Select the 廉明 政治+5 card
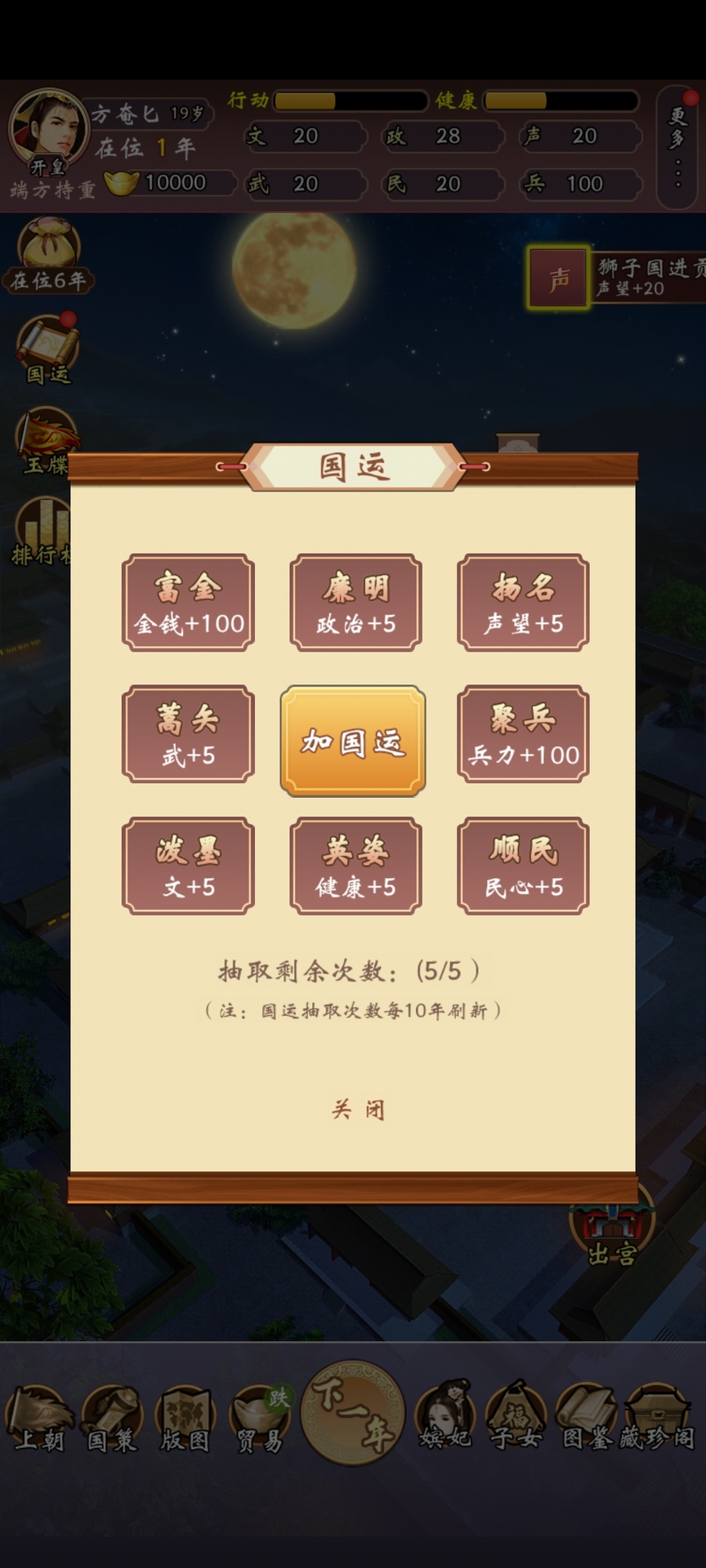706x1568 pixels. 355,603
